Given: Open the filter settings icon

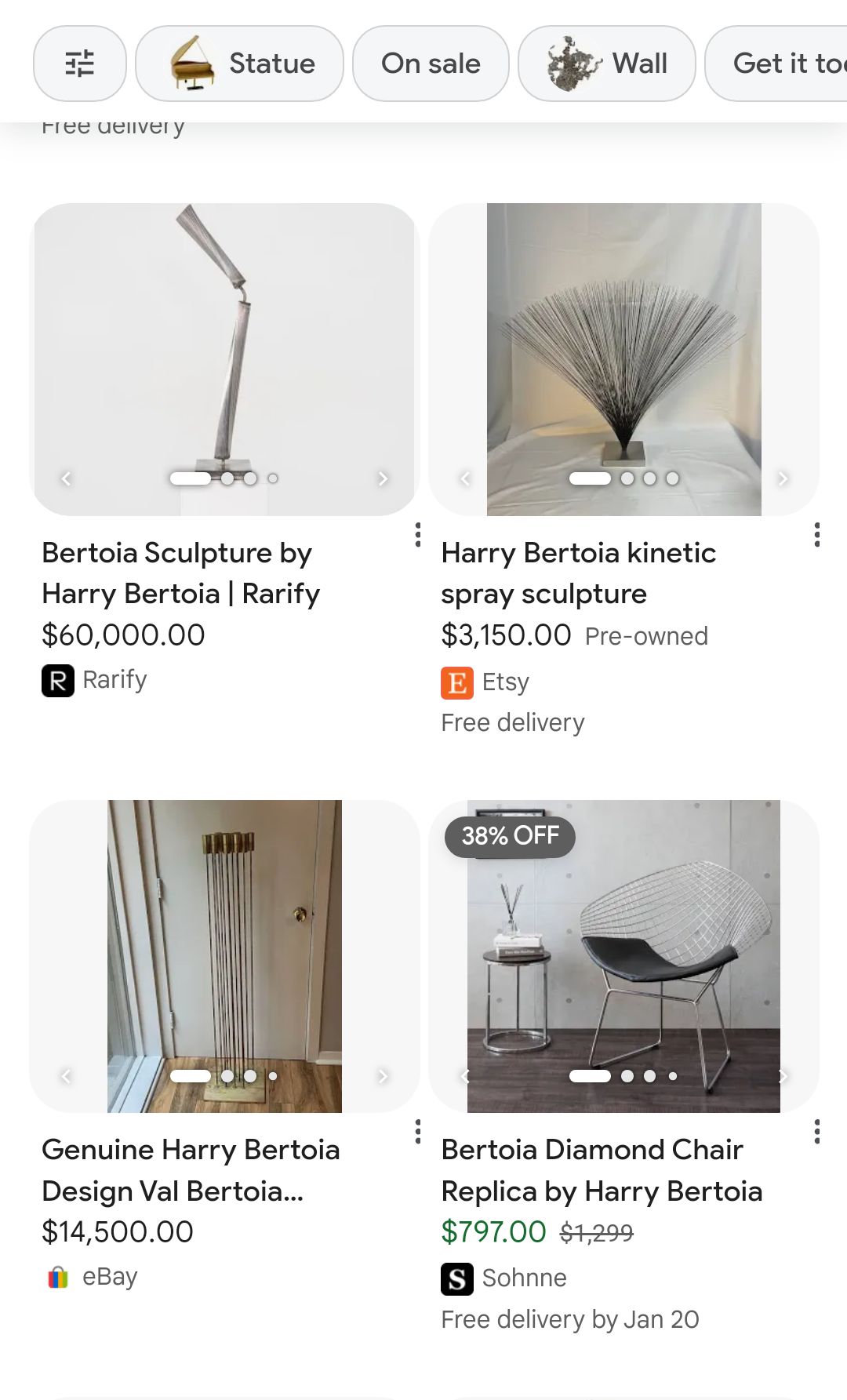Looking at the screenshot, I should [x=79, y=64].
